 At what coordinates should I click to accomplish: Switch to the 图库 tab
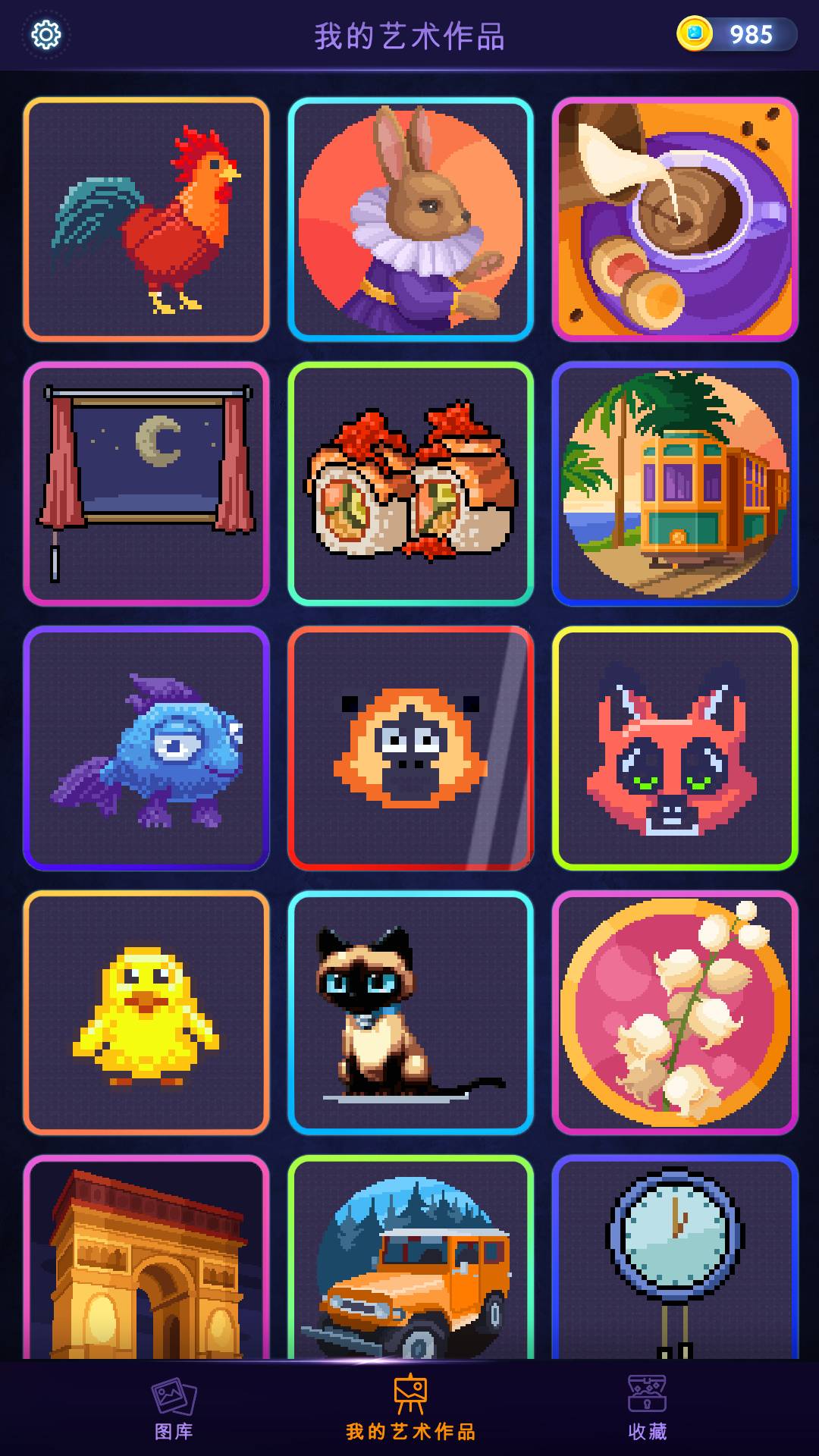174,1409
